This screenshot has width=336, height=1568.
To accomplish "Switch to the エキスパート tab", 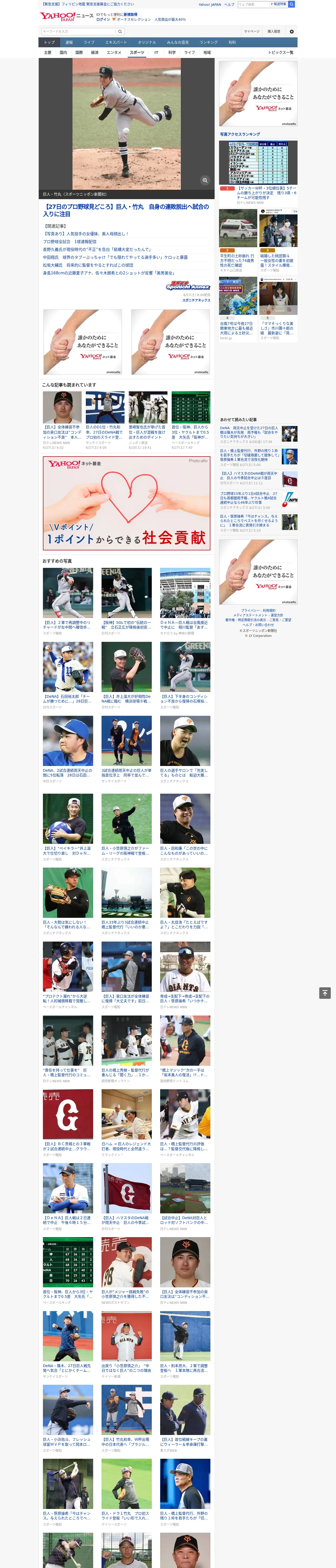I will coord(116,43).
